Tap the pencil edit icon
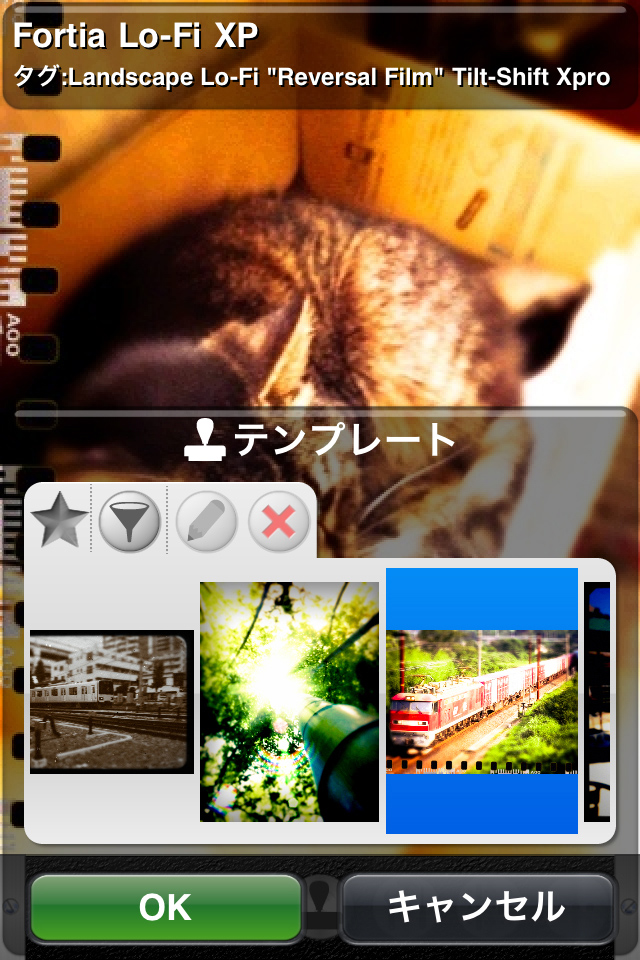This screenshot has width=640, height=960. point(206,521)
